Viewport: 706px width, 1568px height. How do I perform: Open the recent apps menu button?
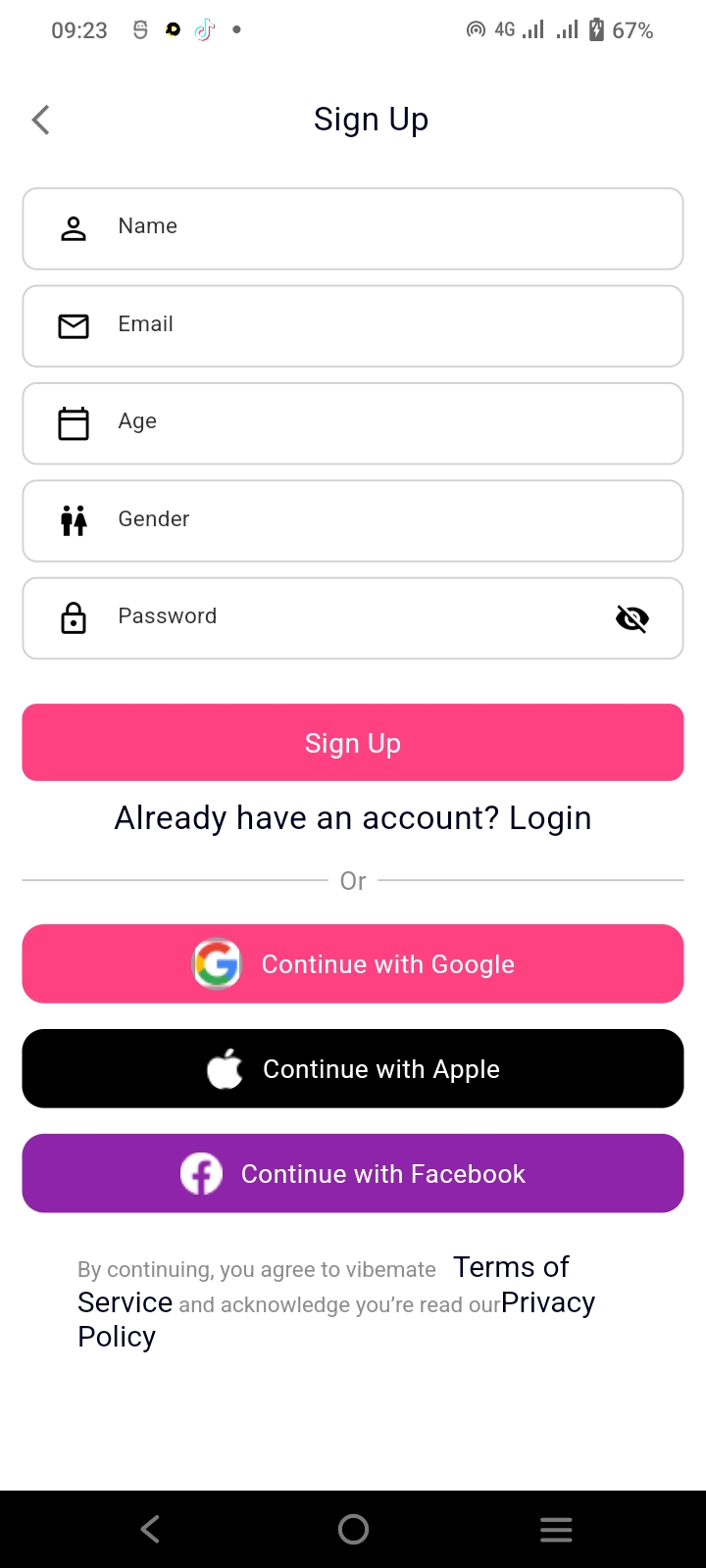(x=556, y=1528)
